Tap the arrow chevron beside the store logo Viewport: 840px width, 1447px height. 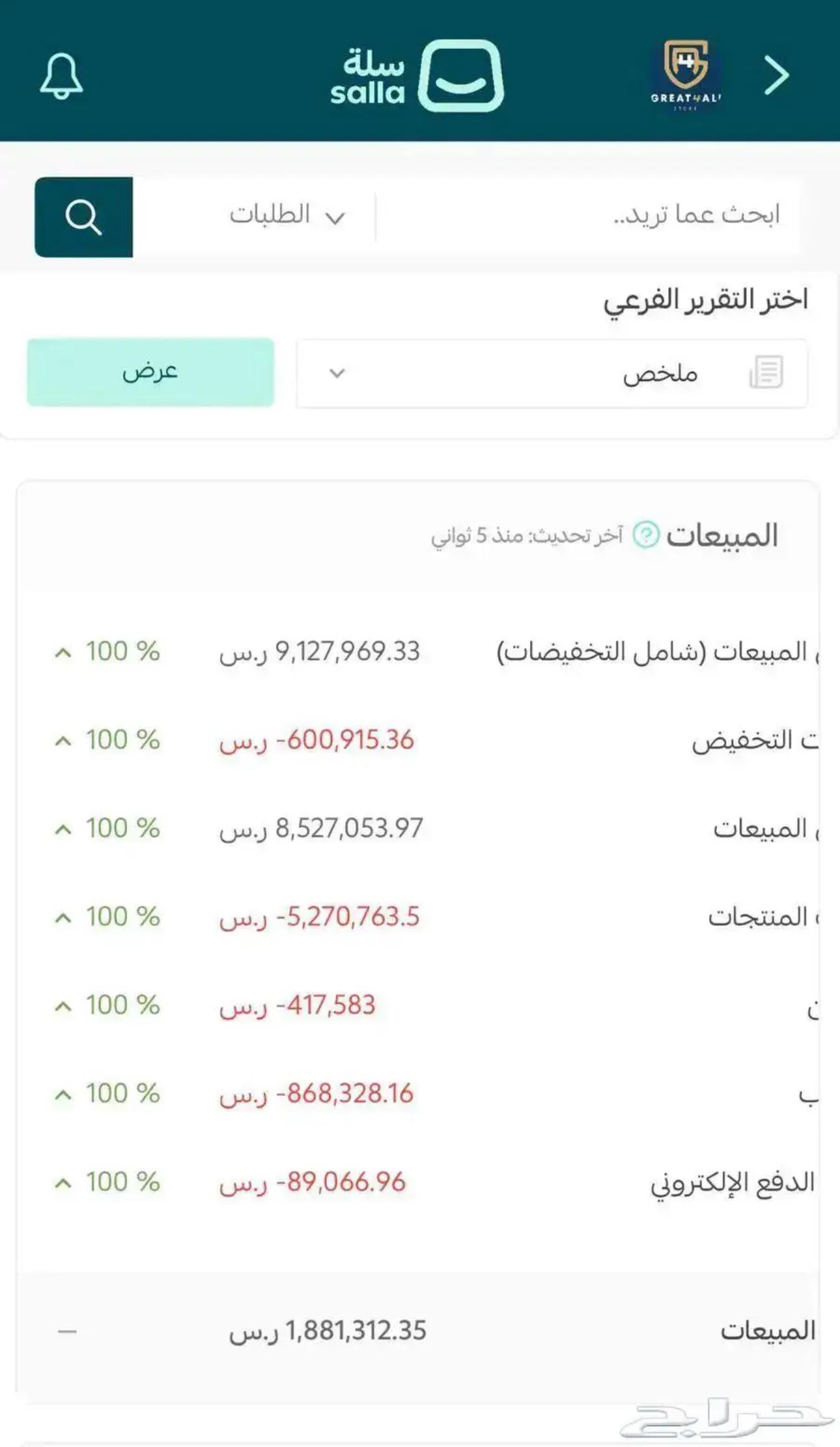click(x=777, y=76)
